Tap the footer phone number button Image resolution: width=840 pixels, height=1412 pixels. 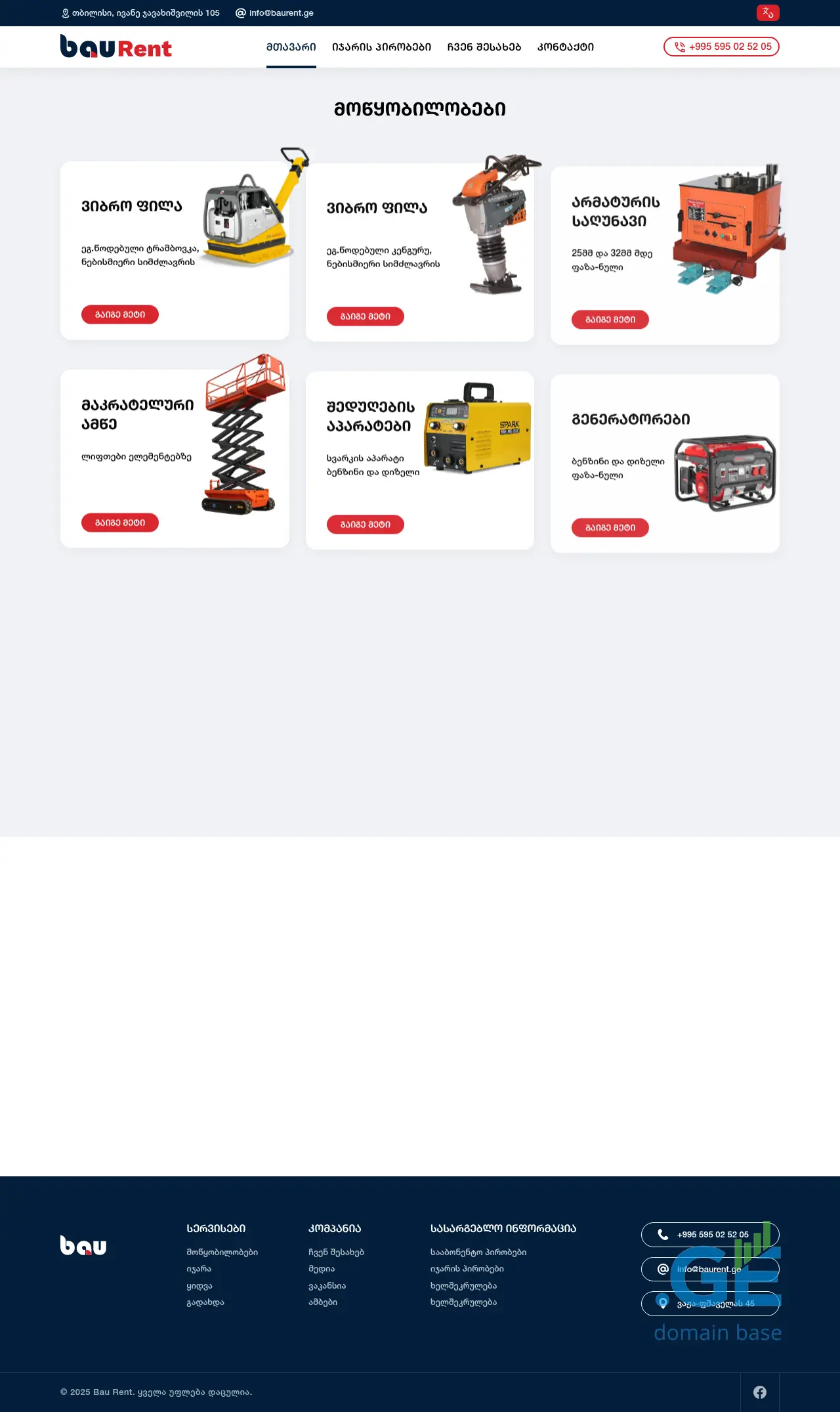point(710,1235)
